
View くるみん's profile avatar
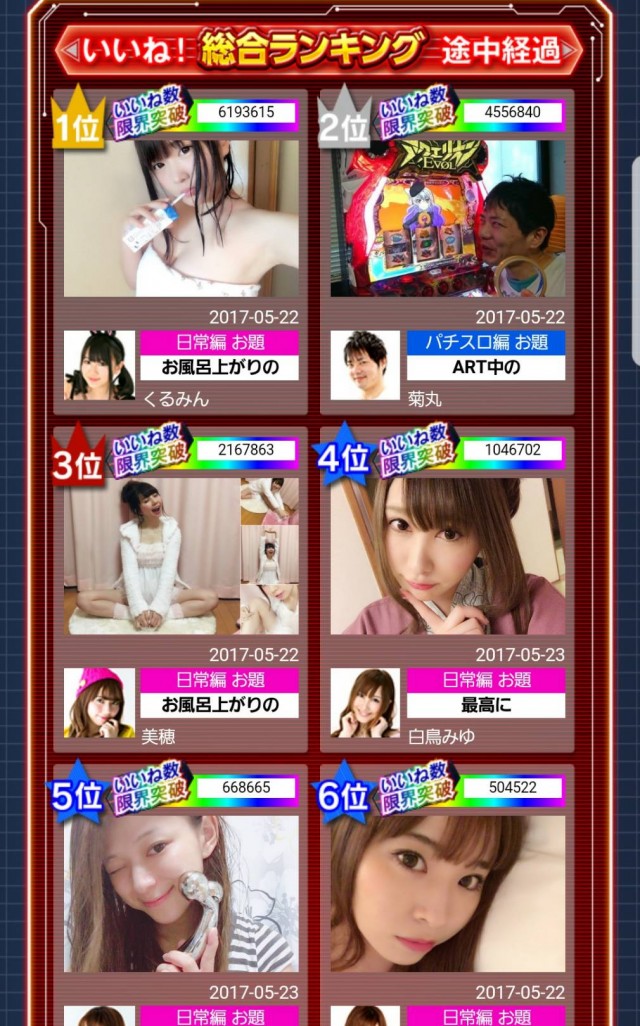99,365
